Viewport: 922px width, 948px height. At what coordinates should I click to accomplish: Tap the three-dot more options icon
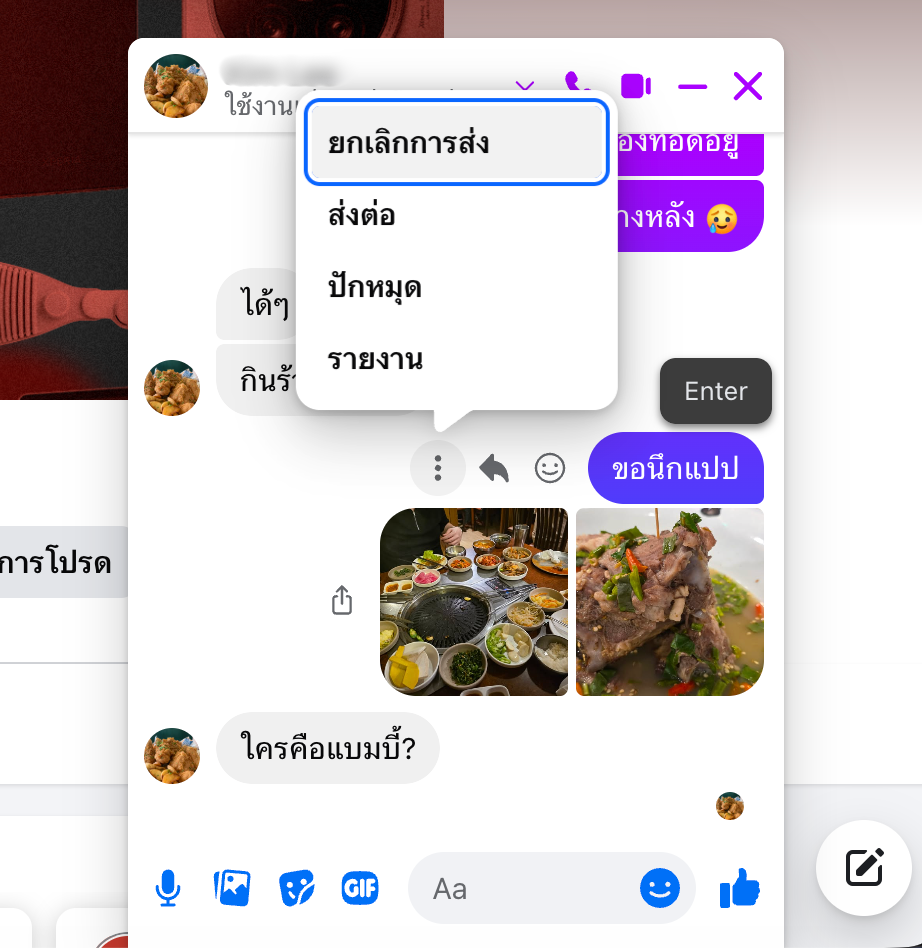tap(438, 468)
